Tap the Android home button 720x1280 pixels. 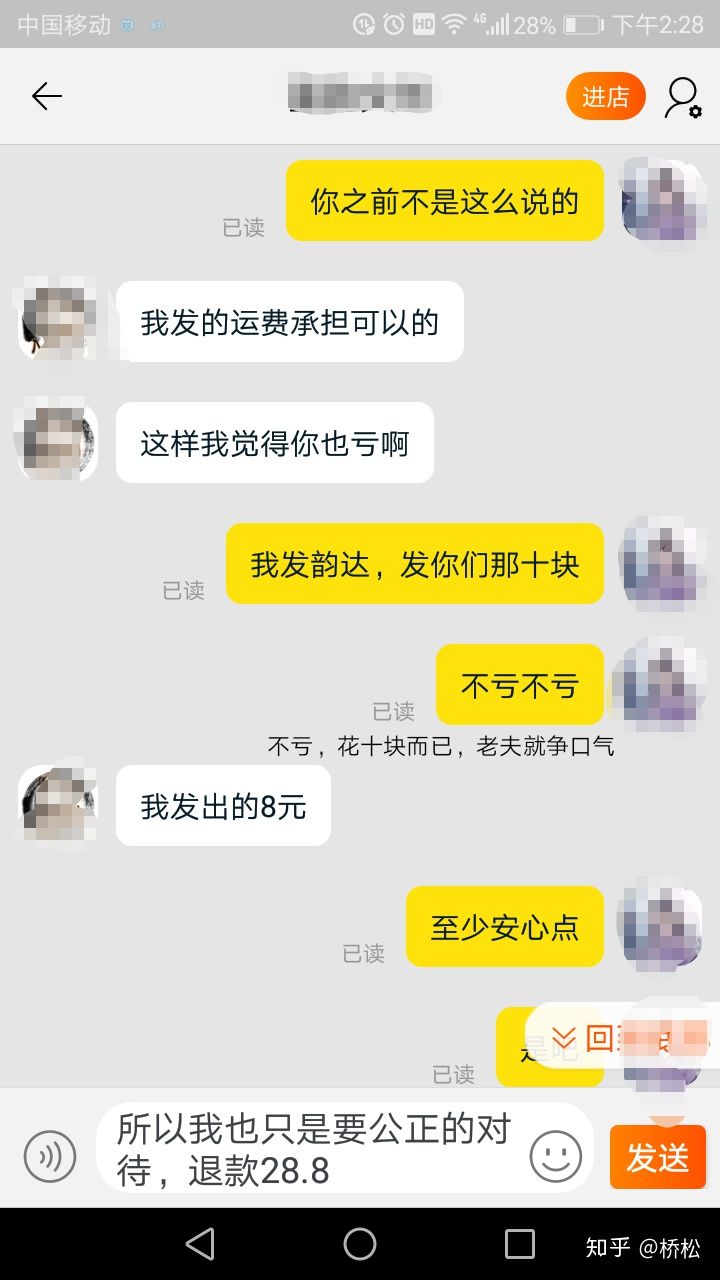(x=360, y=1244)
